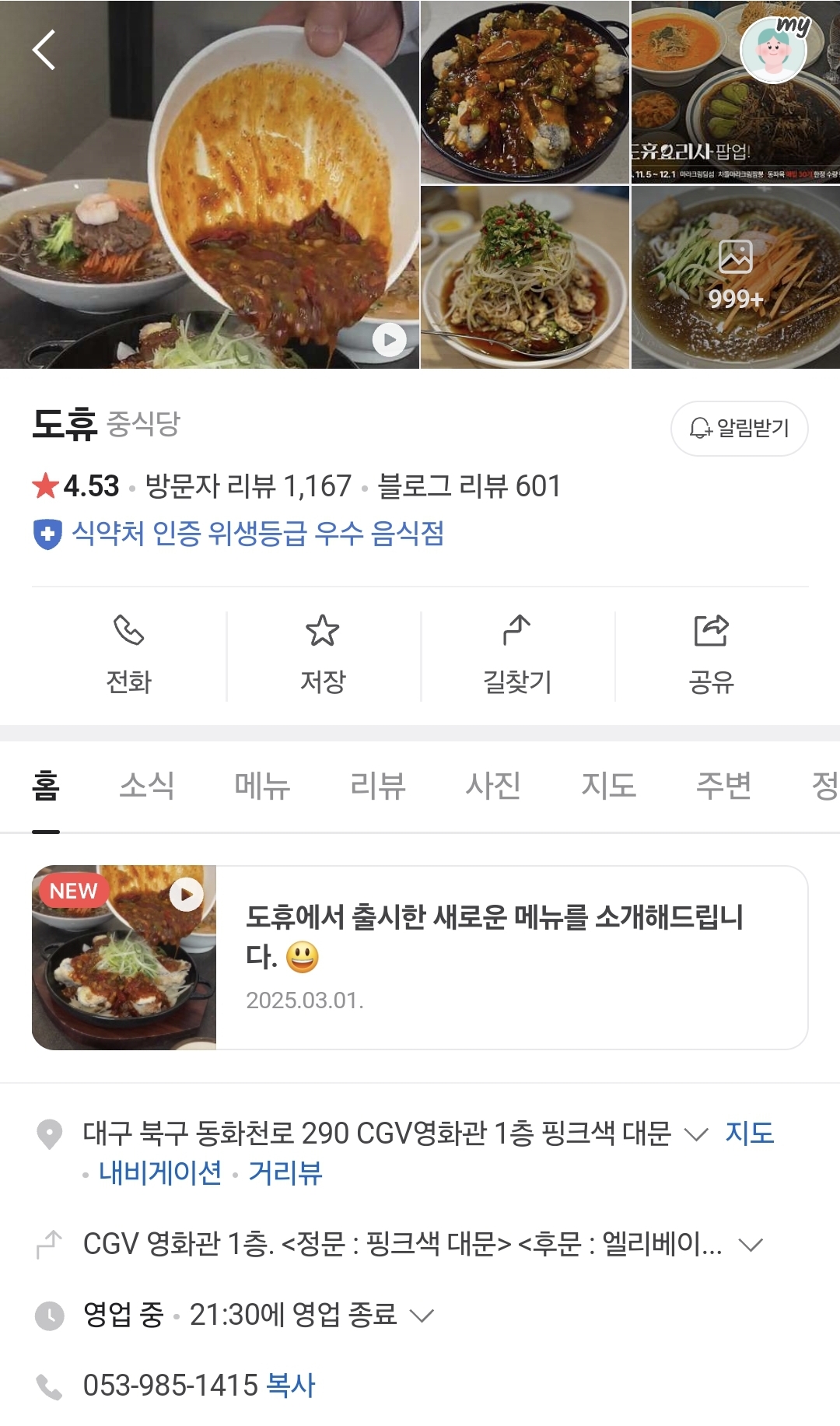Screen dimensions: 840x1426
Task: Switch to the 주변 tab
Action: point(723,786)
